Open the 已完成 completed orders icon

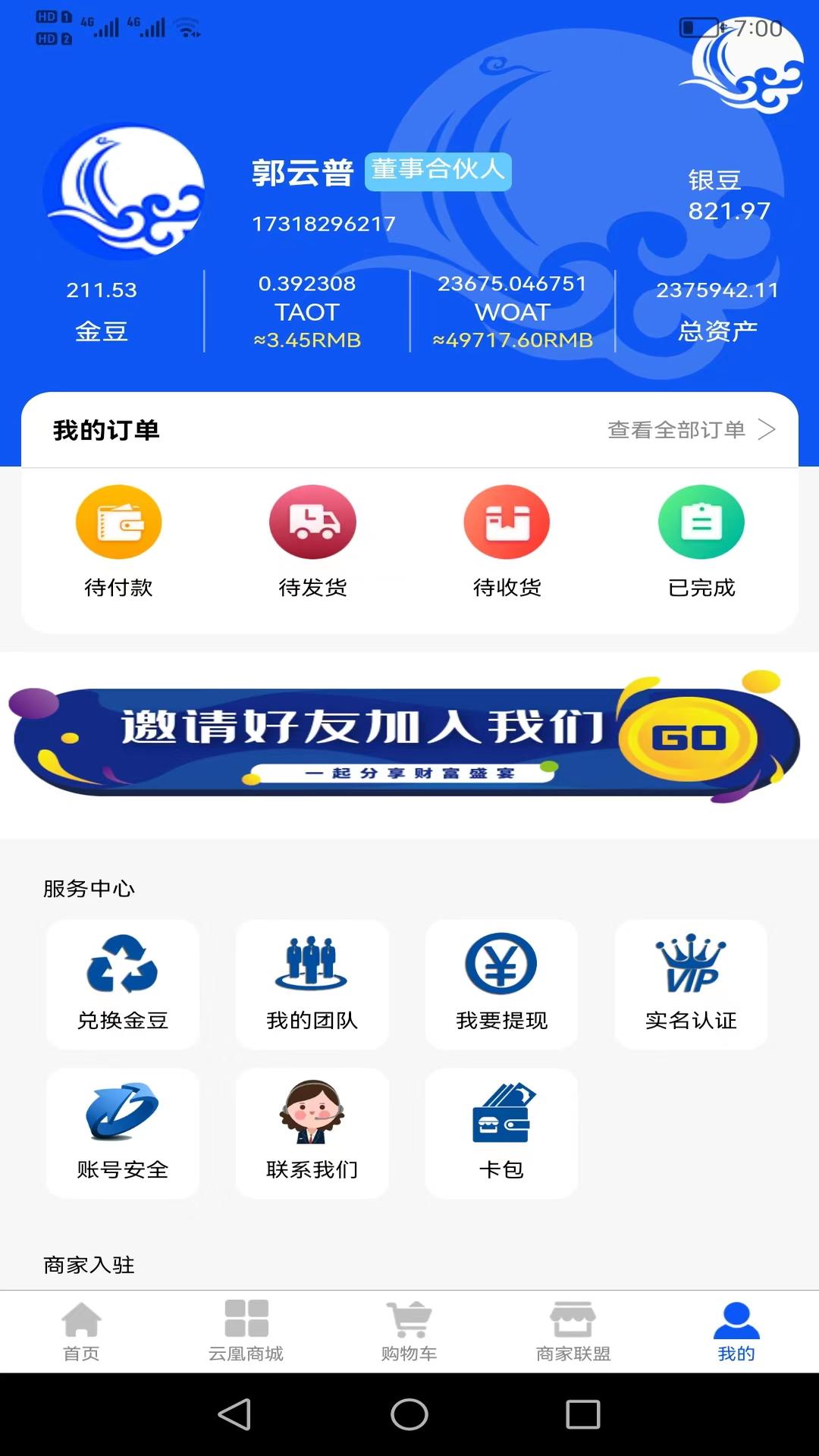(701, 522)
